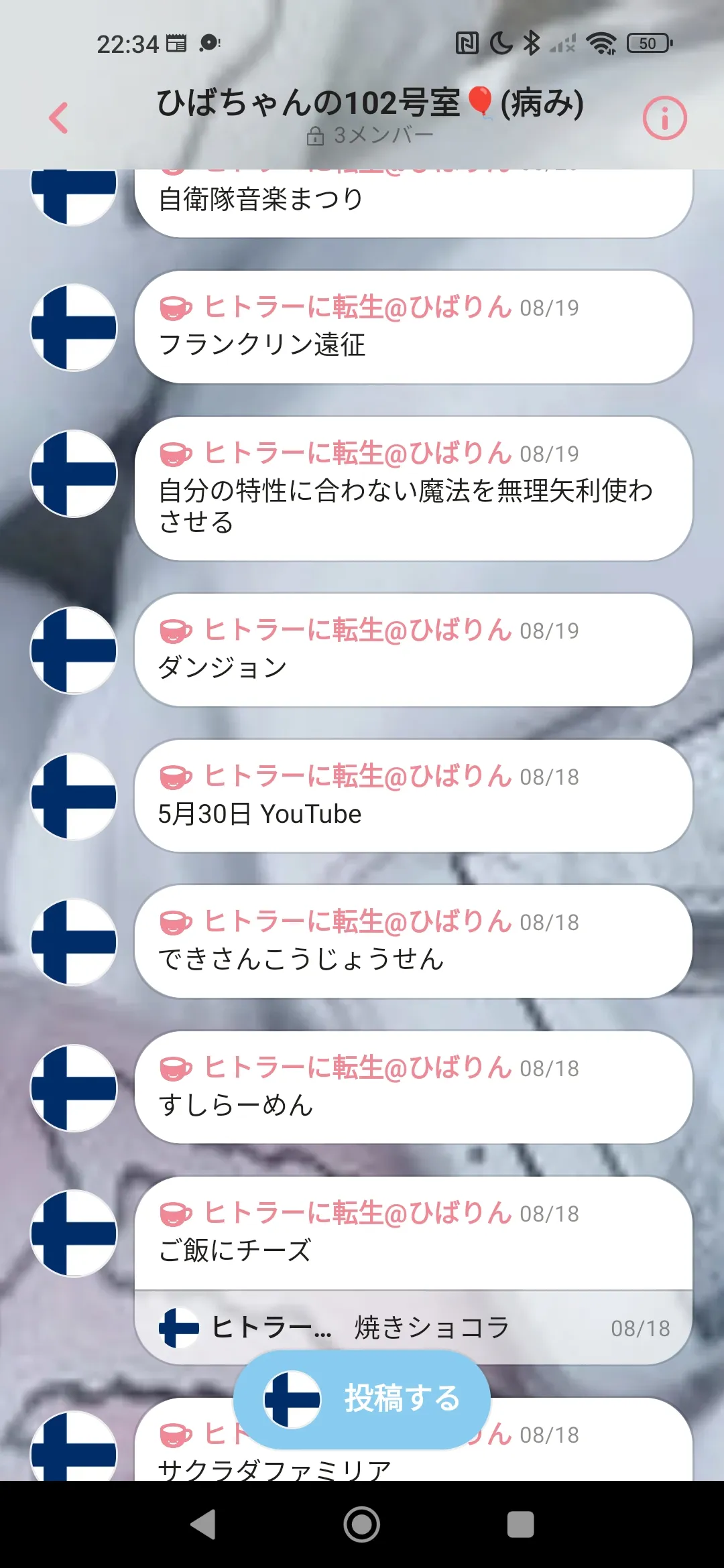
Task: Open the 5月30日 YouTube post
Action: pos(414,796)
